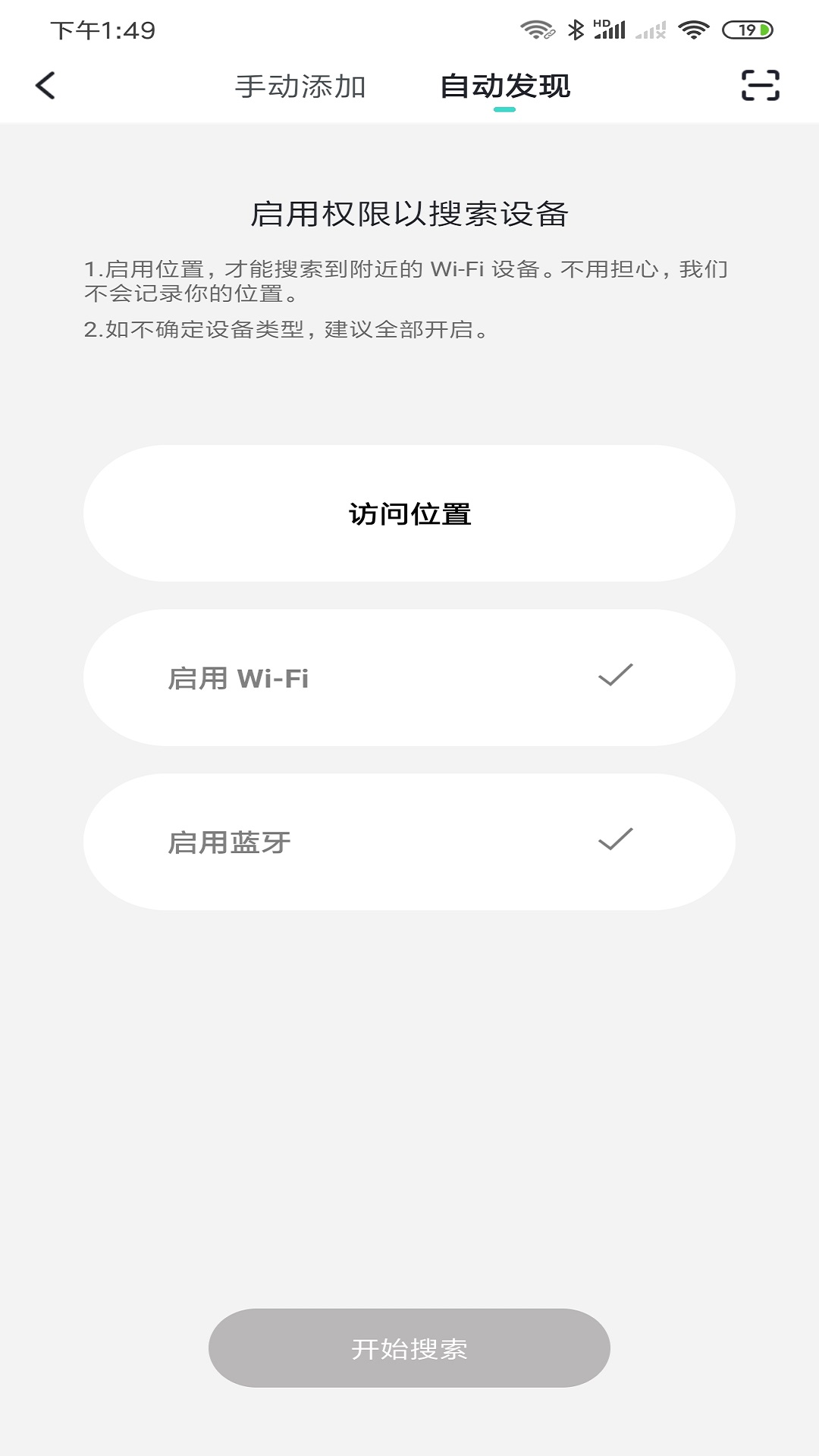The height and width of the screenshot is (1456, 819).
Task: Open the QR scan icon
Action: 760,86
